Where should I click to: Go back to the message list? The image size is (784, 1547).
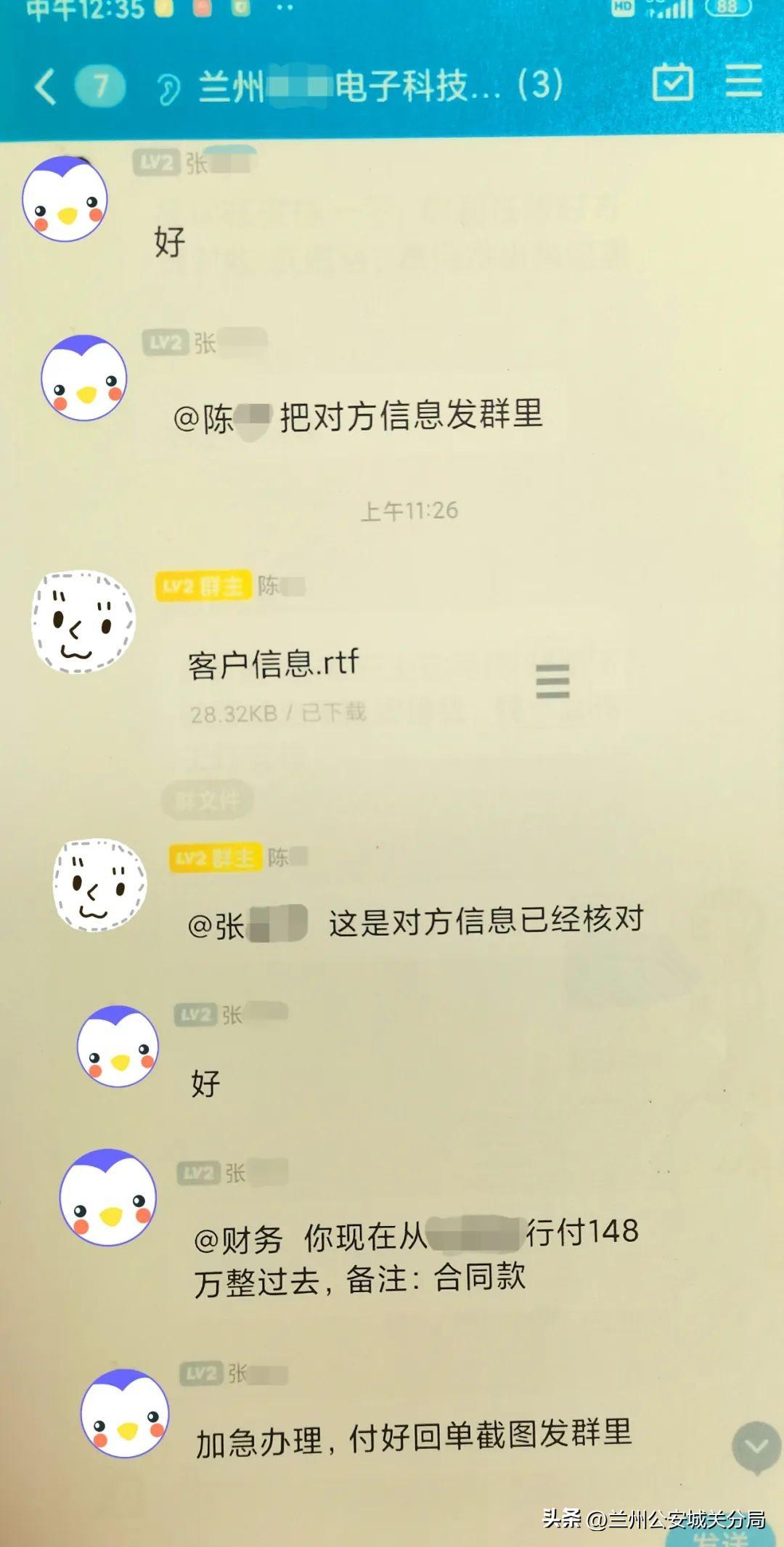click(x=45, y=86)
